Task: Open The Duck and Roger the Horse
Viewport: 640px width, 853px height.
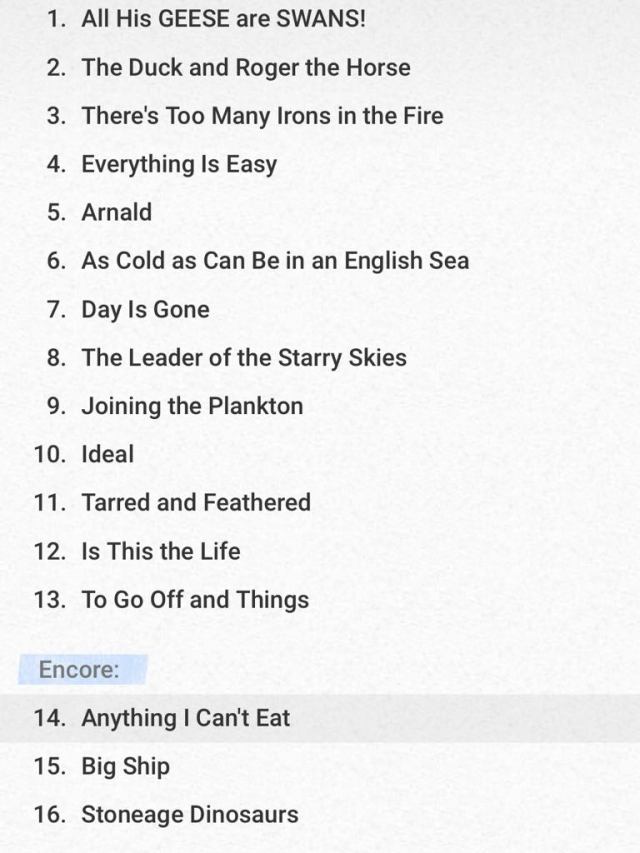Action: click(245, 68)
